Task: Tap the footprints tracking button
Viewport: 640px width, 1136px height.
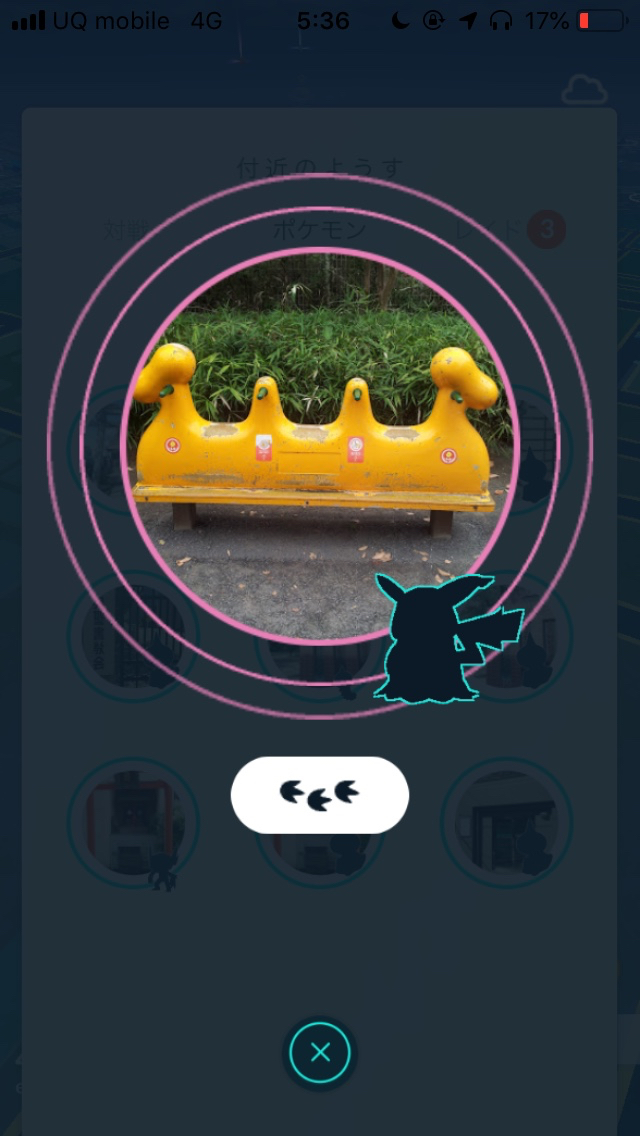Action: point(319,795)
